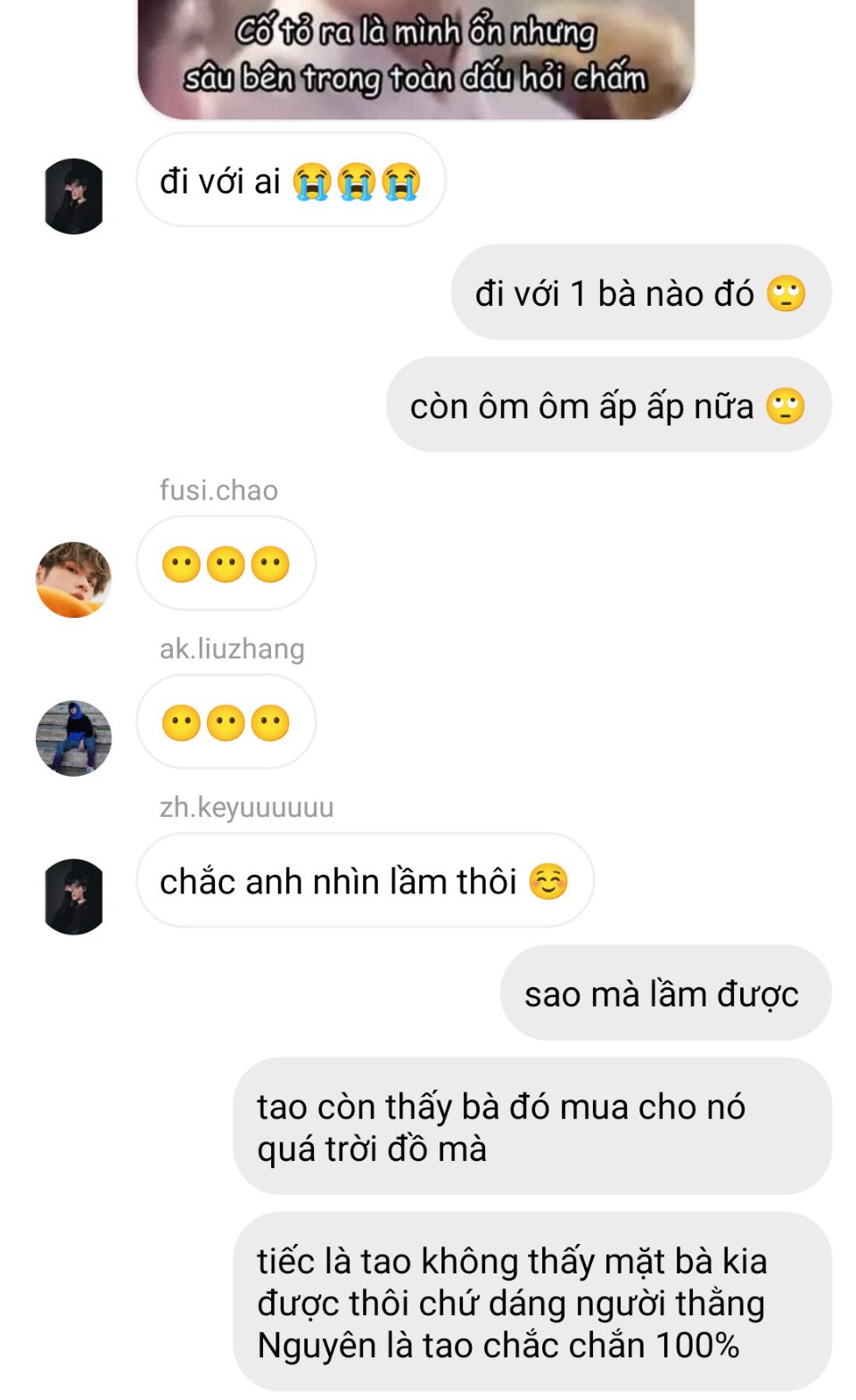Open ak.liuzhang's profile avatar
856x1400 pixels.
point(74,738)
